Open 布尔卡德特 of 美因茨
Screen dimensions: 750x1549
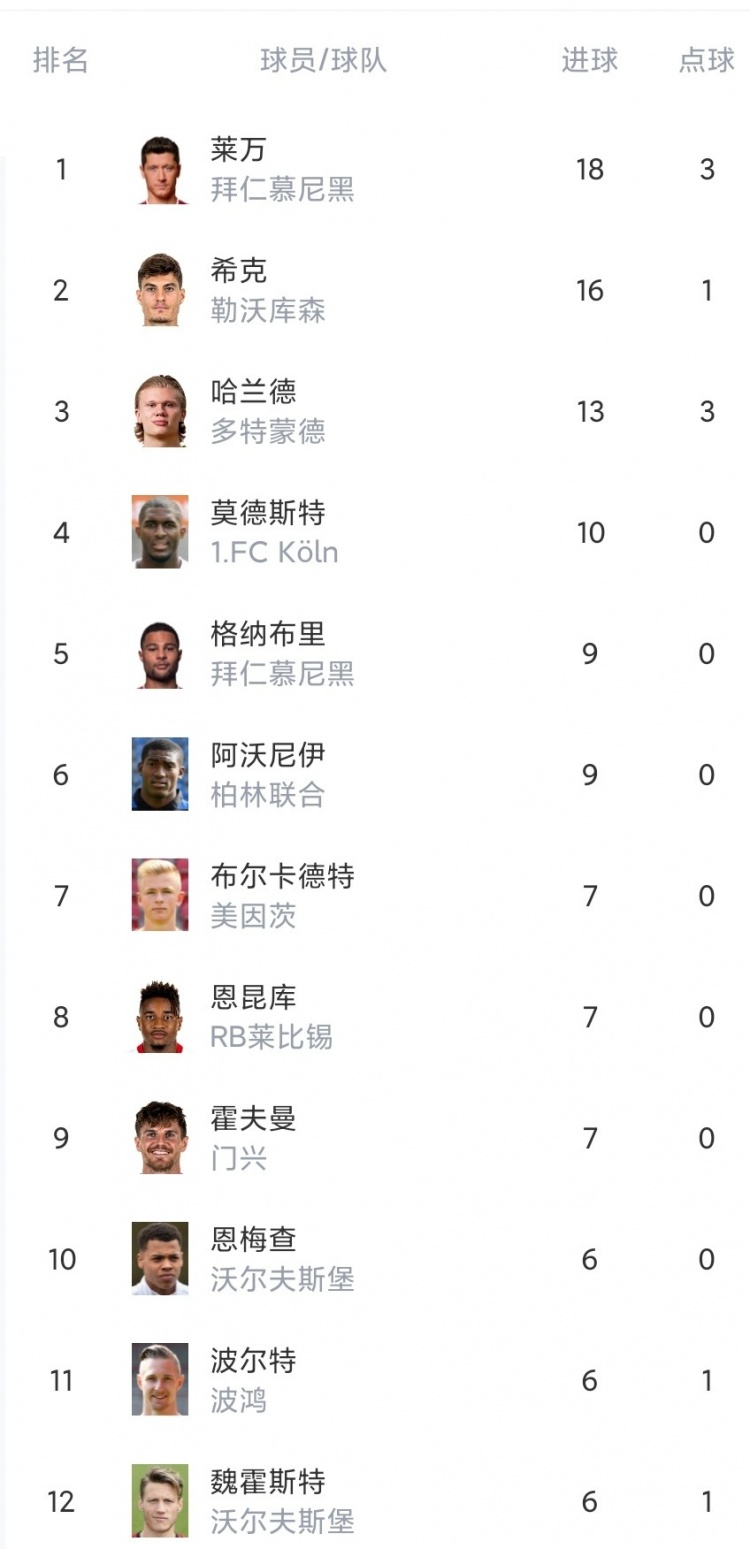click(375, 895)
